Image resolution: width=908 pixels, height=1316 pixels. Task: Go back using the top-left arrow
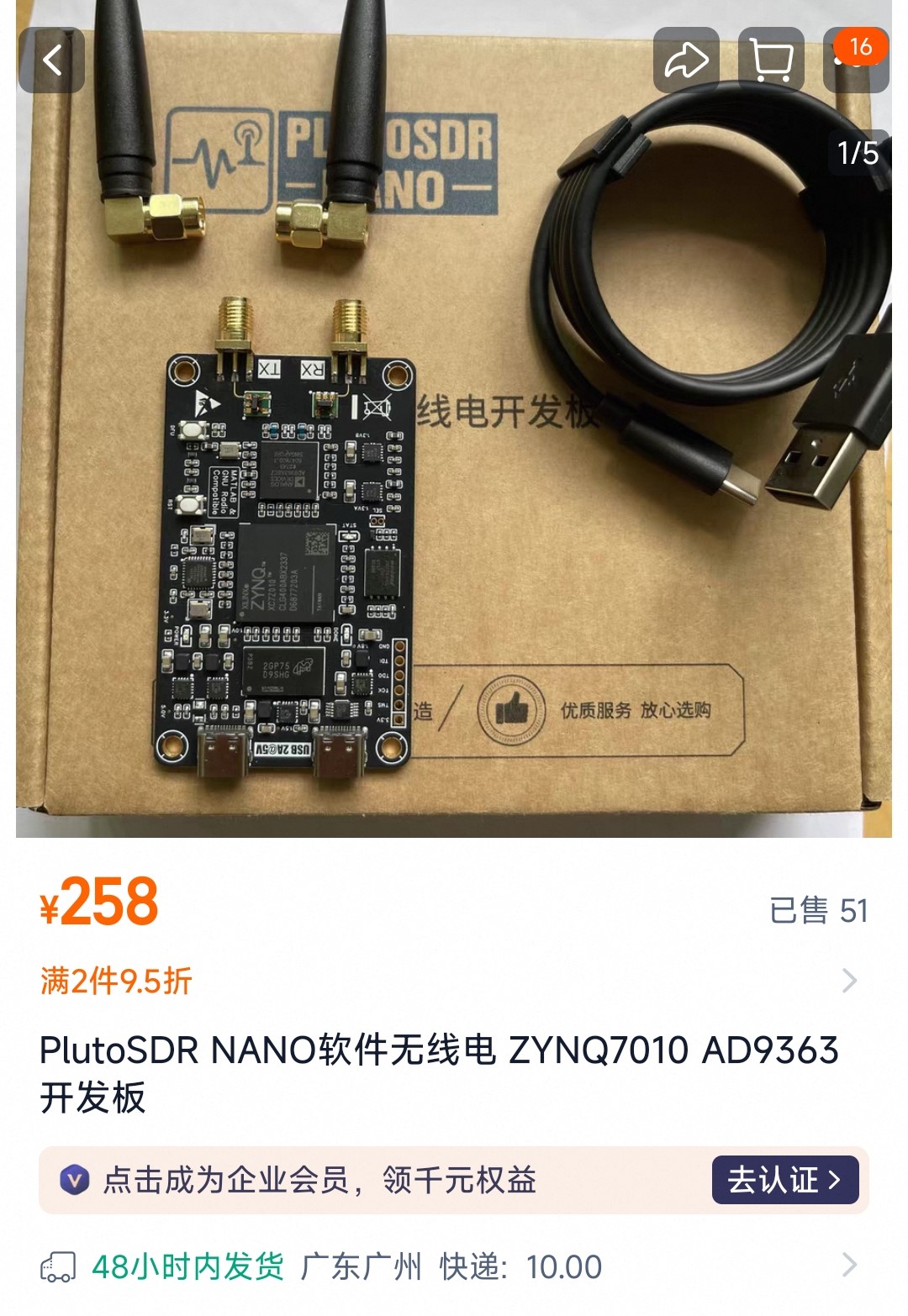pyautogui.click(x=52, y=61)
